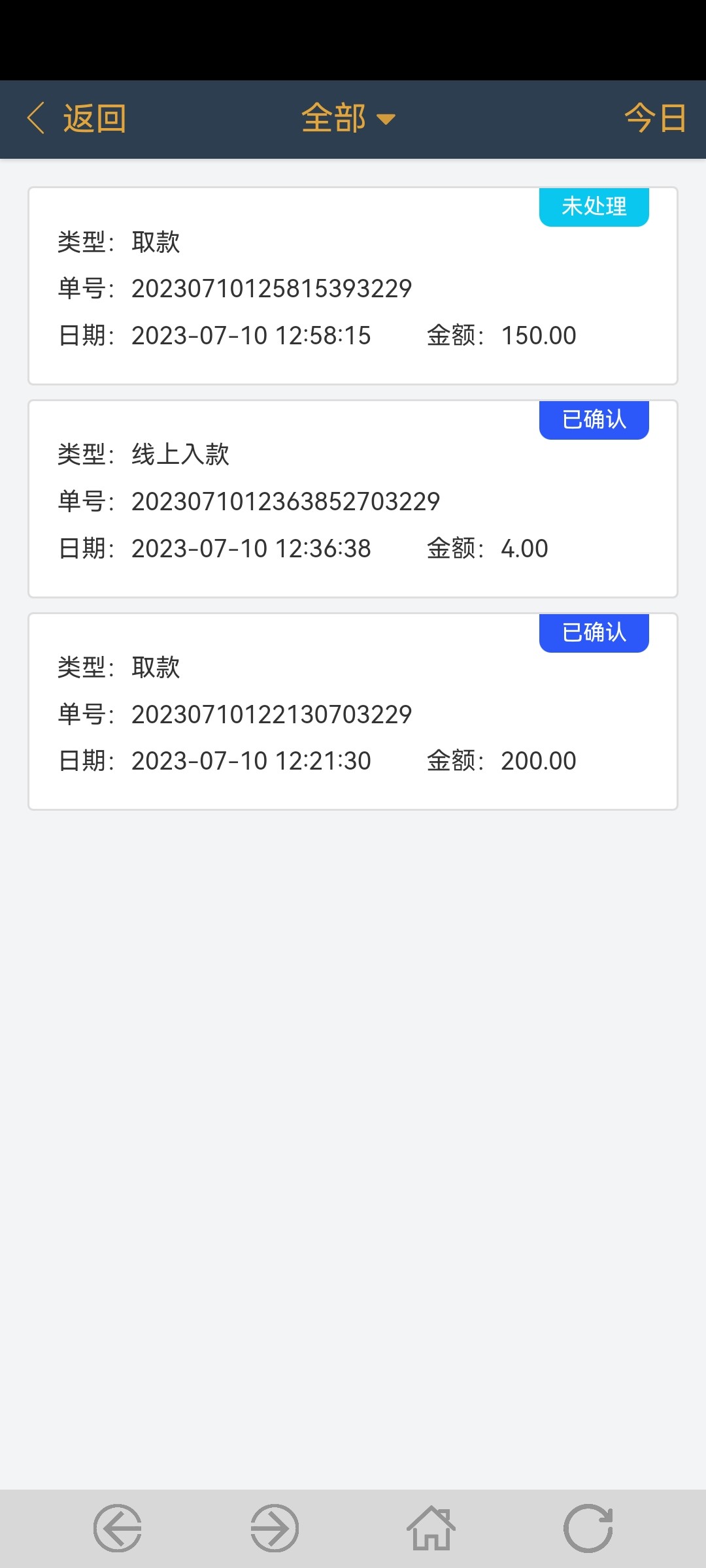Tap the back arrow in bottom toolbar
The width and height of the screenshot is (706, 1568).
pyautogui.click(x=118, y=1528)
